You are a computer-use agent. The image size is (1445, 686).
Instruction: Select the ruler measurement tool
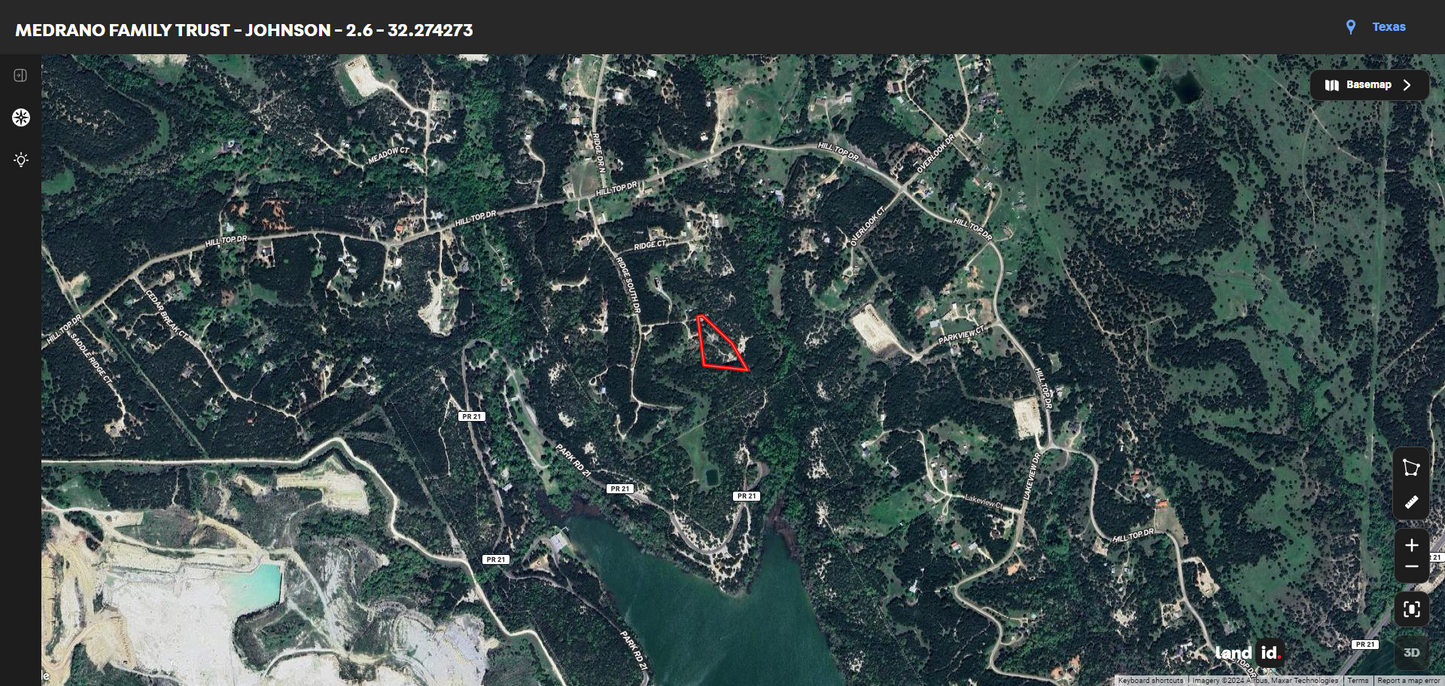1411,502
